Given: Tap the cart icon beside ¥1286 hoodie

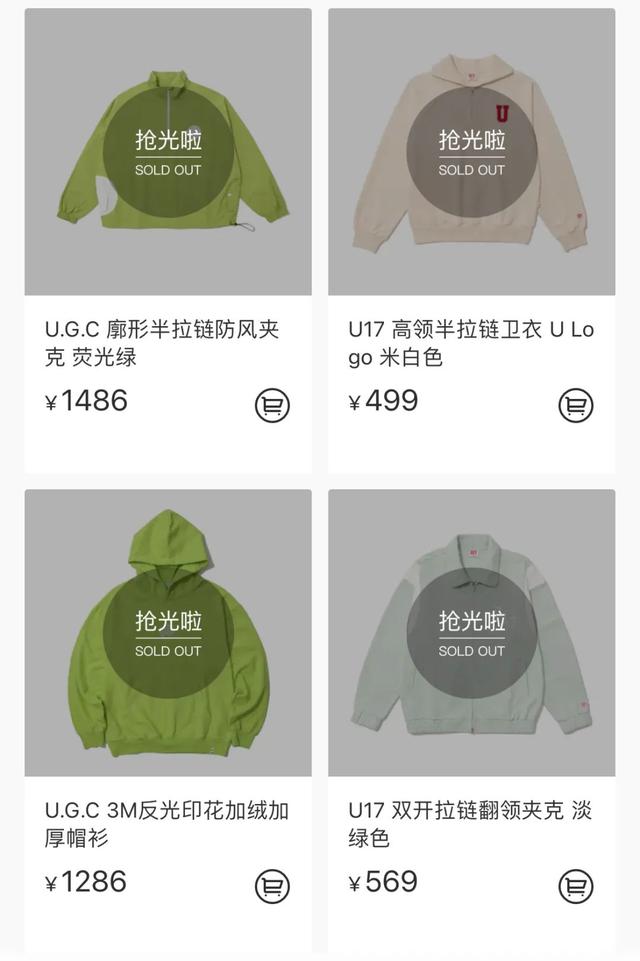Looking at the screenshot, I should pyautogui.click(x=272, y=886).
